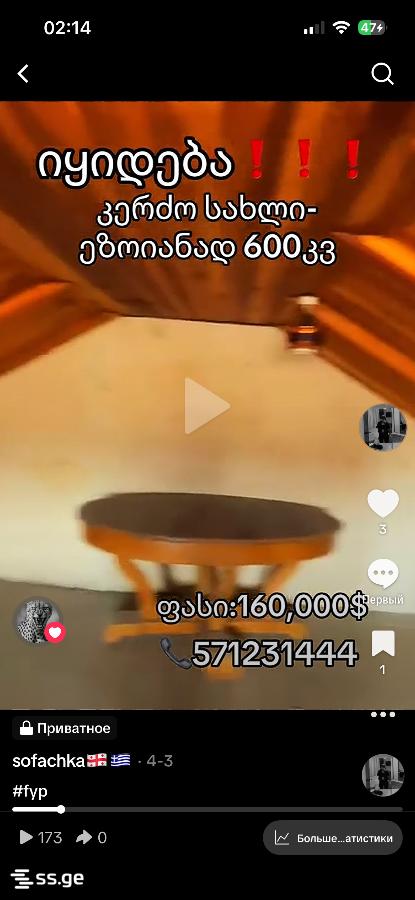Viewport: 415px width, 900px height.
Task: Go back with the top-left arrow
Action: (23, 73)
